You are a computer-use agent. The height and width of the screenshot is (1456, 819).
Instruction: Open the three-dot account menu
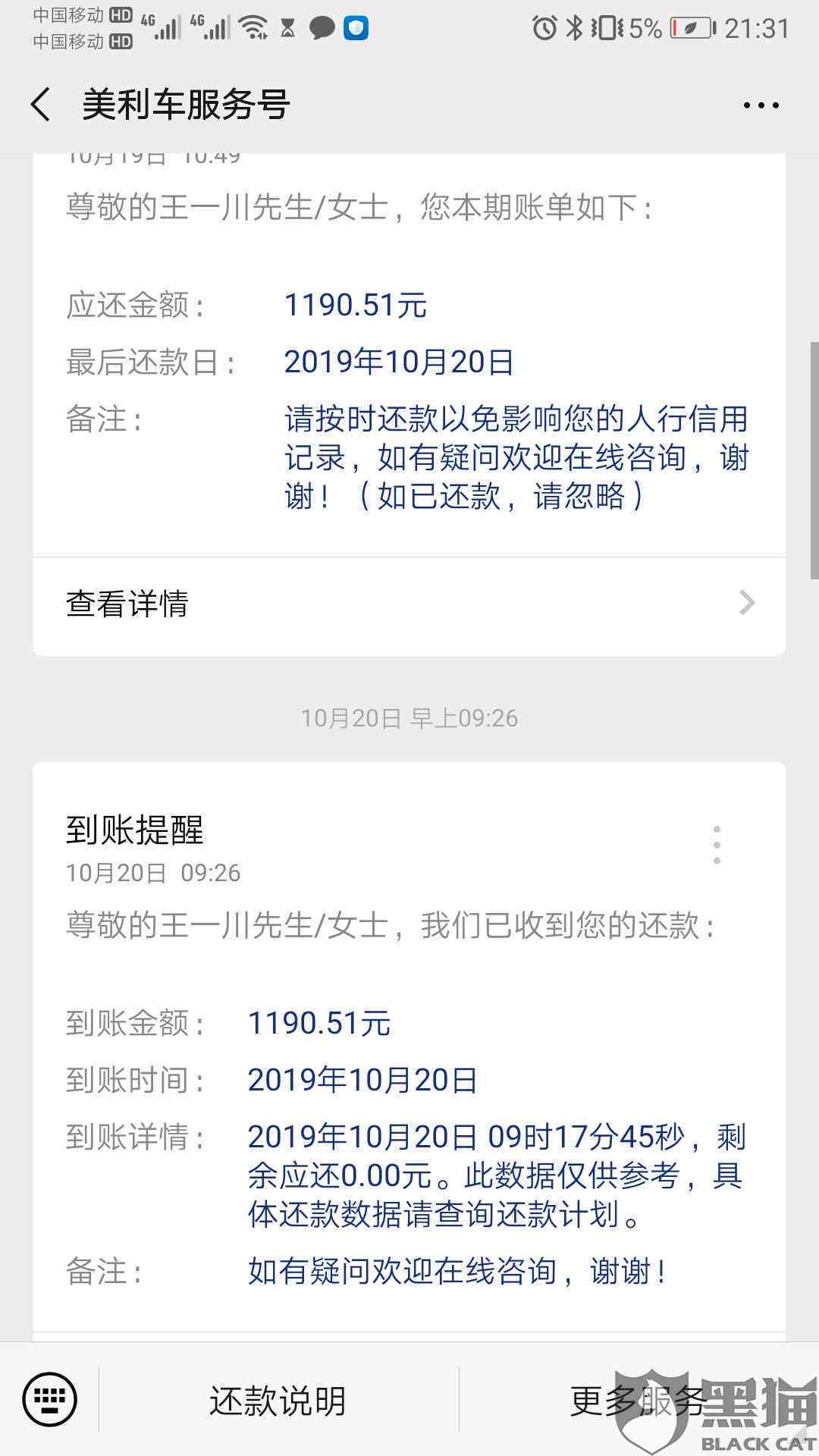(x=761, y=105)
